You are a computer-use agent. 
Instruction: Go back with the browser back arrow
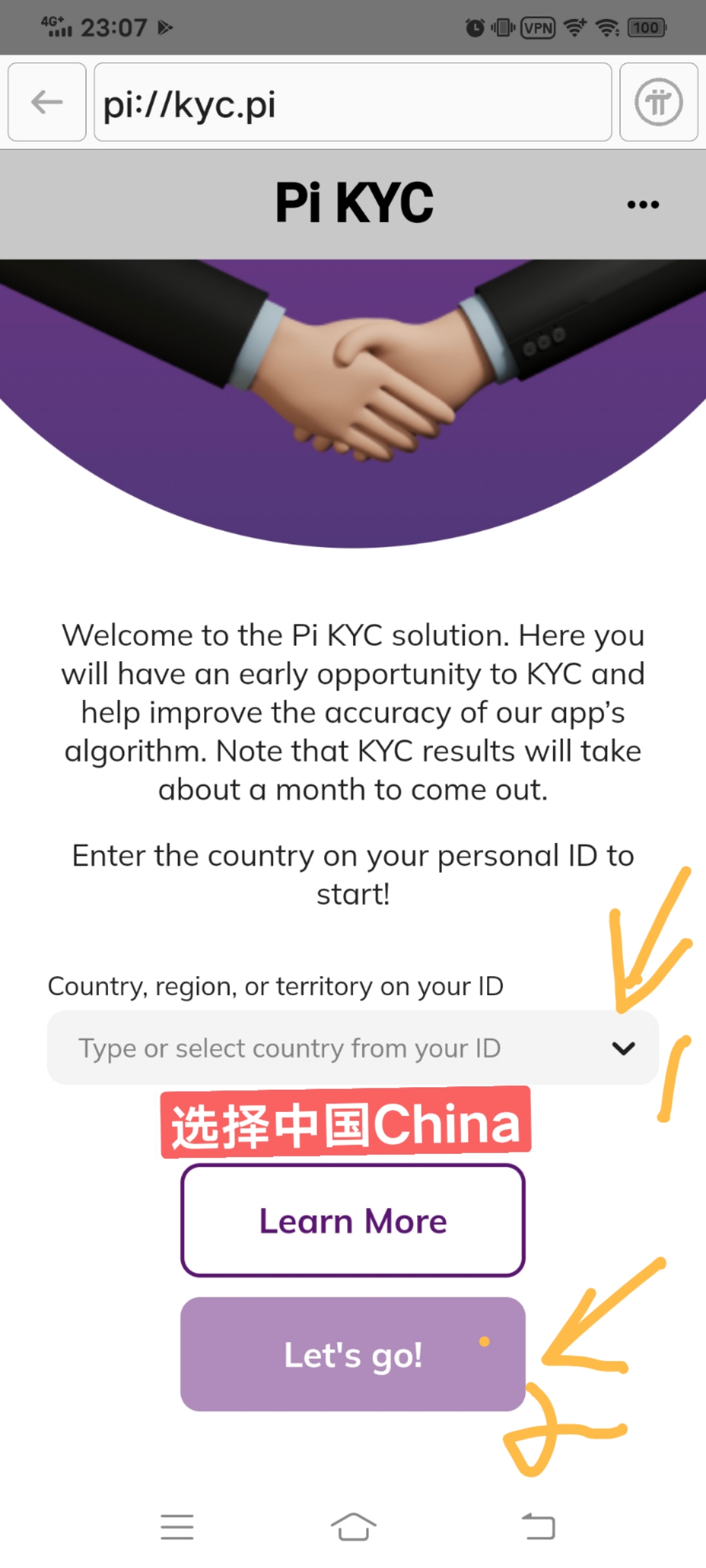(47, 103)
